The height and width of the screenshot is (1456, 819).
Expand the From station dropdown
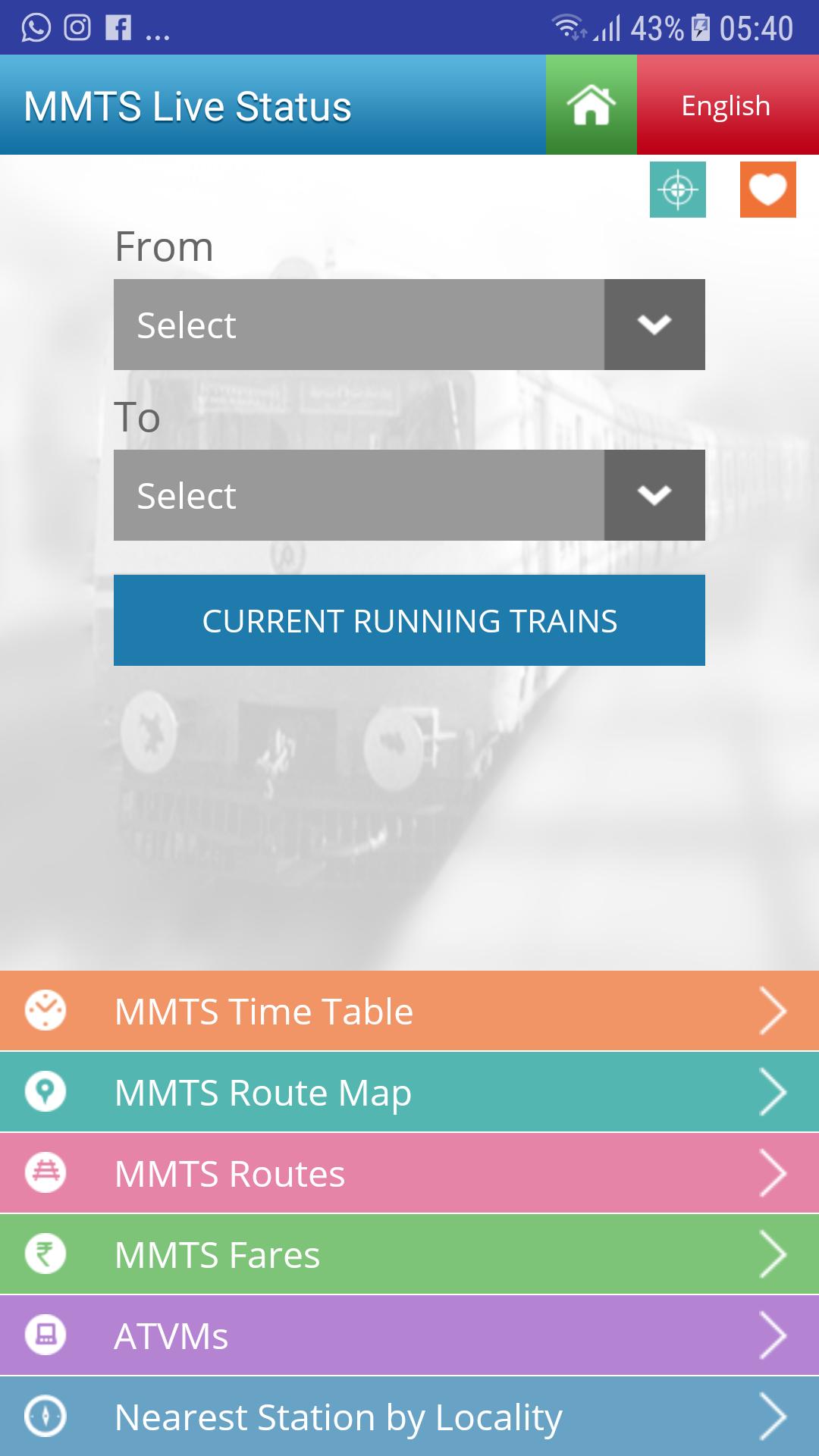409,325
